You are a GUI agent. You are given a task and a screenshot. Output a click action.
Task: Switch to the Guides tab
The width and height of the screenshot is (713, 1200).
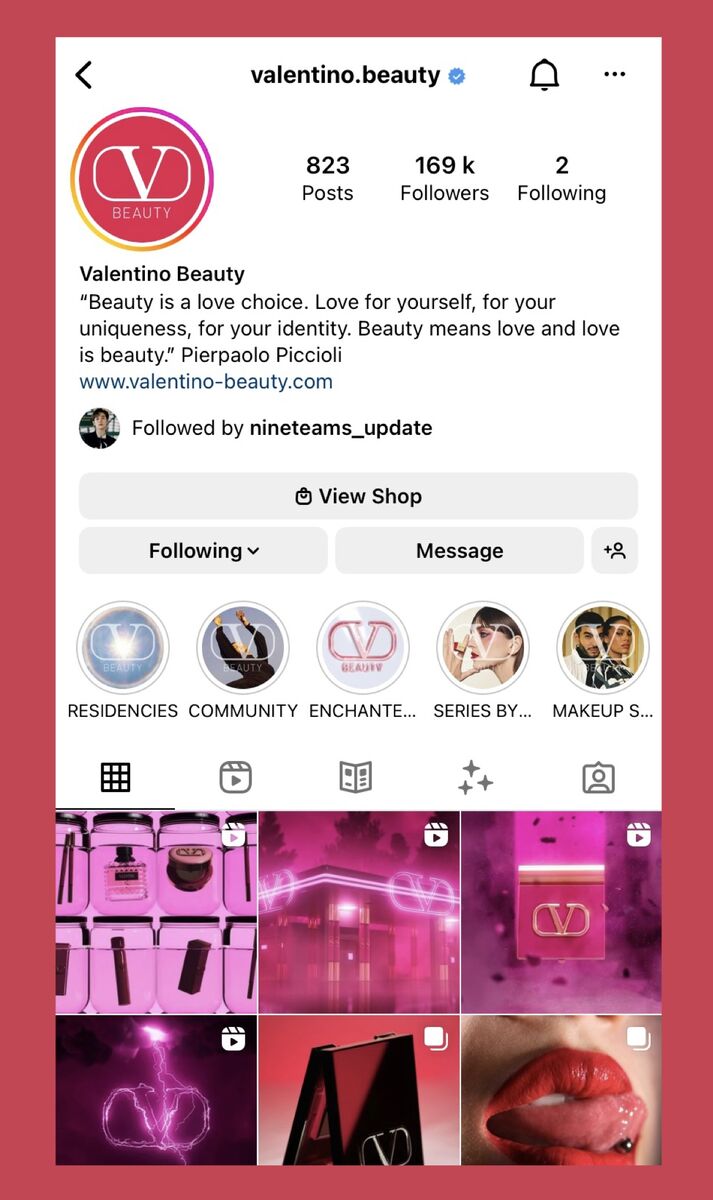pyautogui.click(x=355, y=777)
